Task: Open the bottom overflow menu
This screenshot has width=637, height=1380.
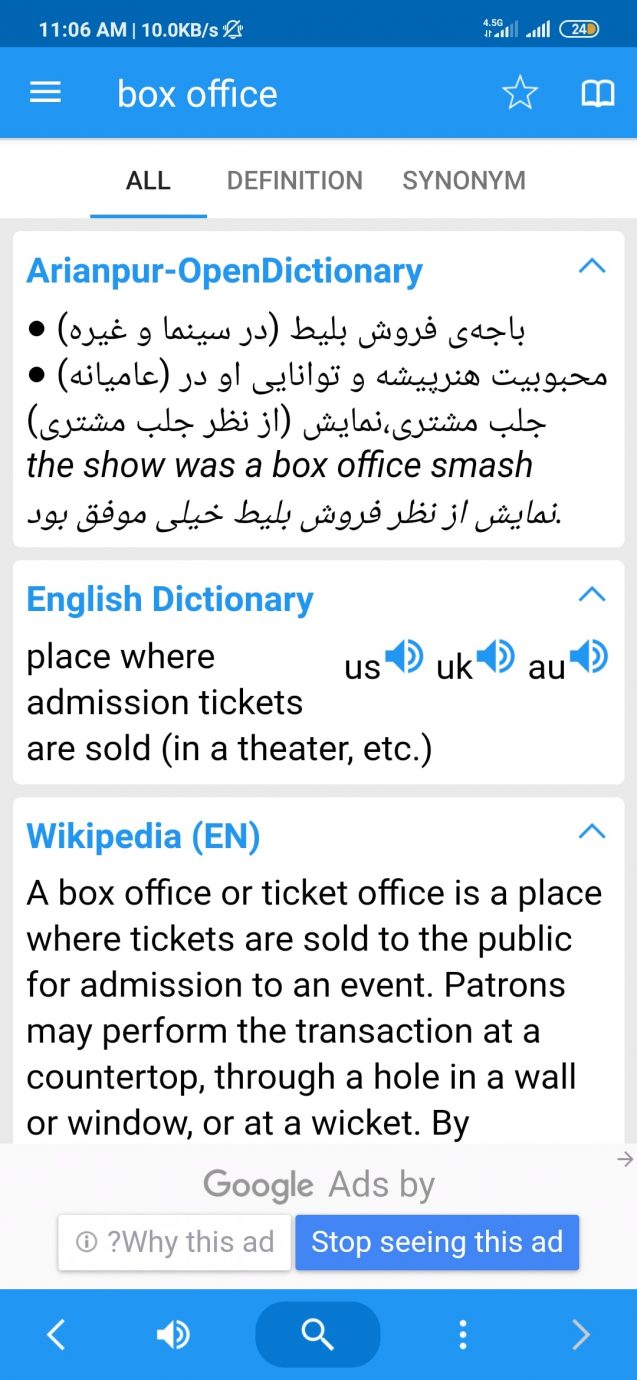Action: [x=462, y=1334]
